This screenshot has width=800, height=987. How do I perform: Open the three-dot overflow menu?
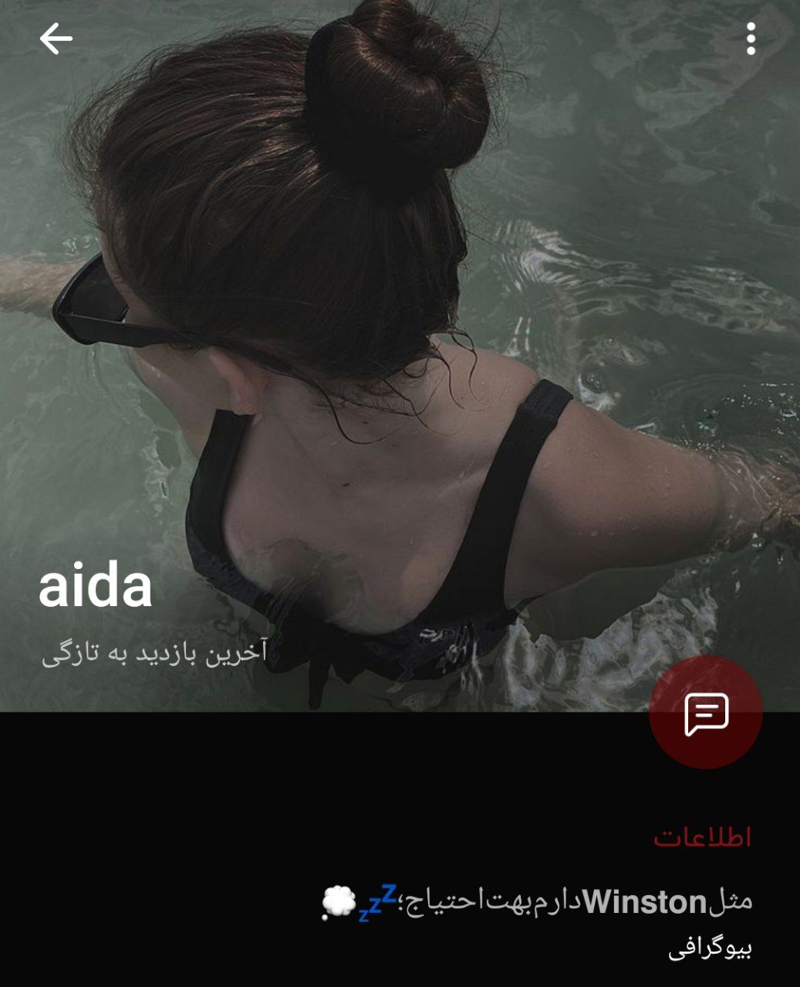pos(750,39)
